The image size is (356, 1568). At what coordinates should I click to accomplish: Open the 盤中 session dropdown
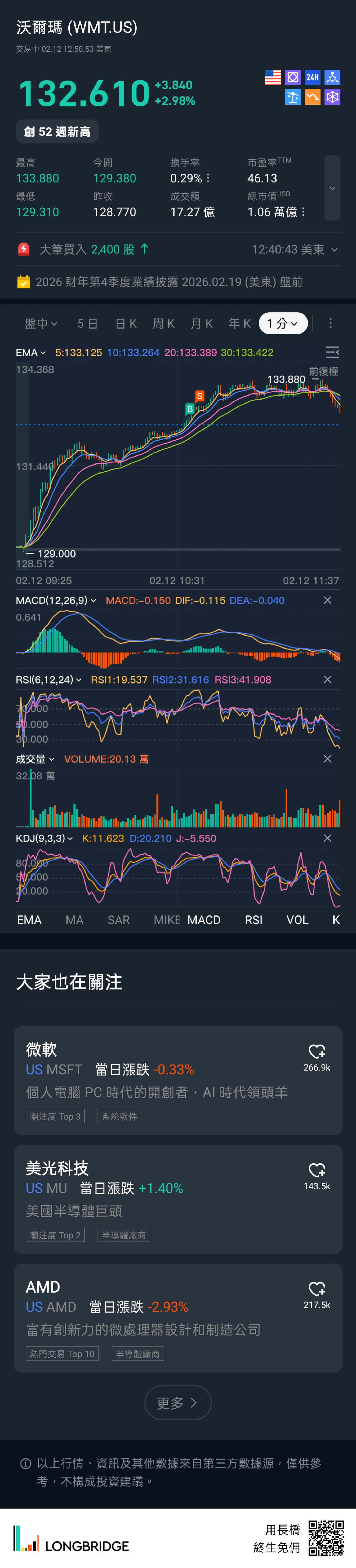41,324
